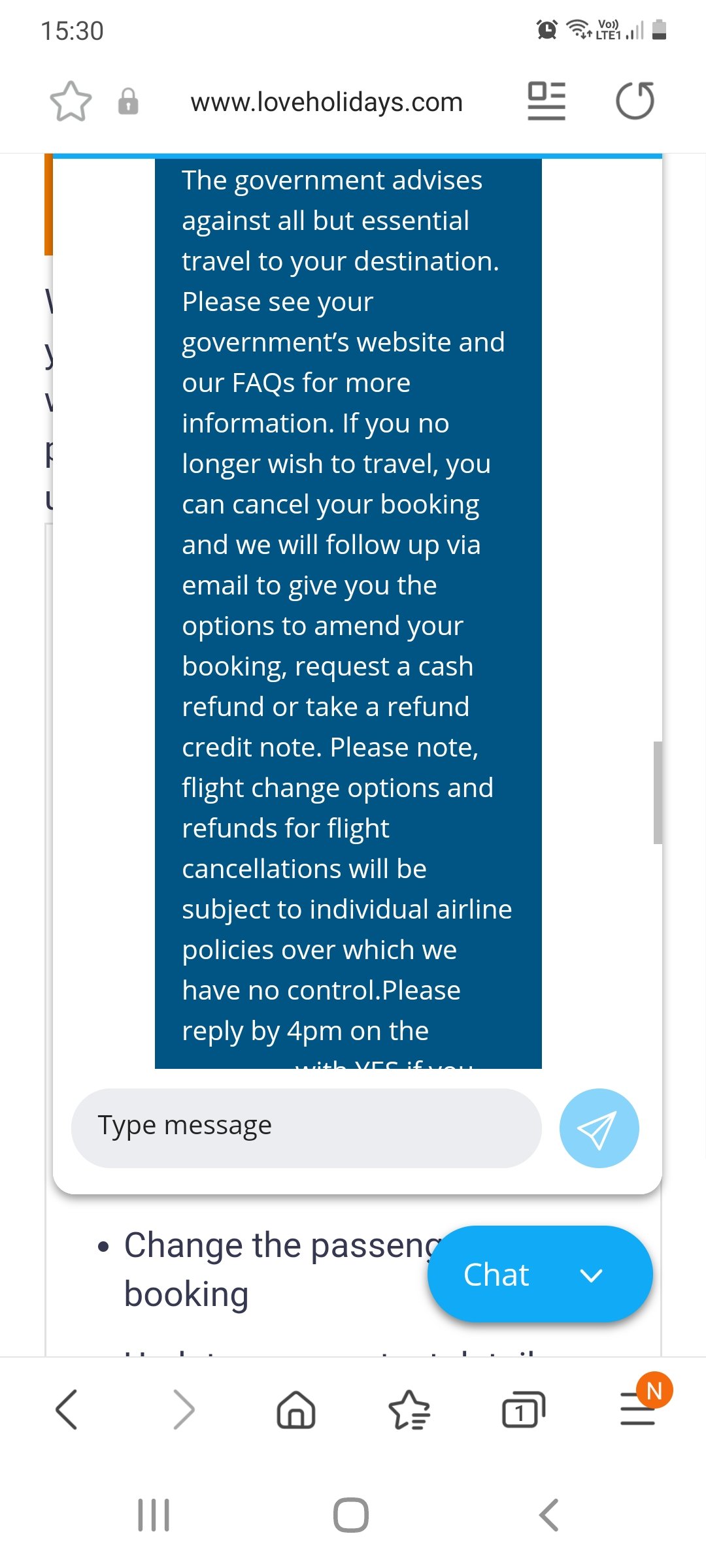
Task: Tap the loveholidays.com address bar
Action: point(326,102)
